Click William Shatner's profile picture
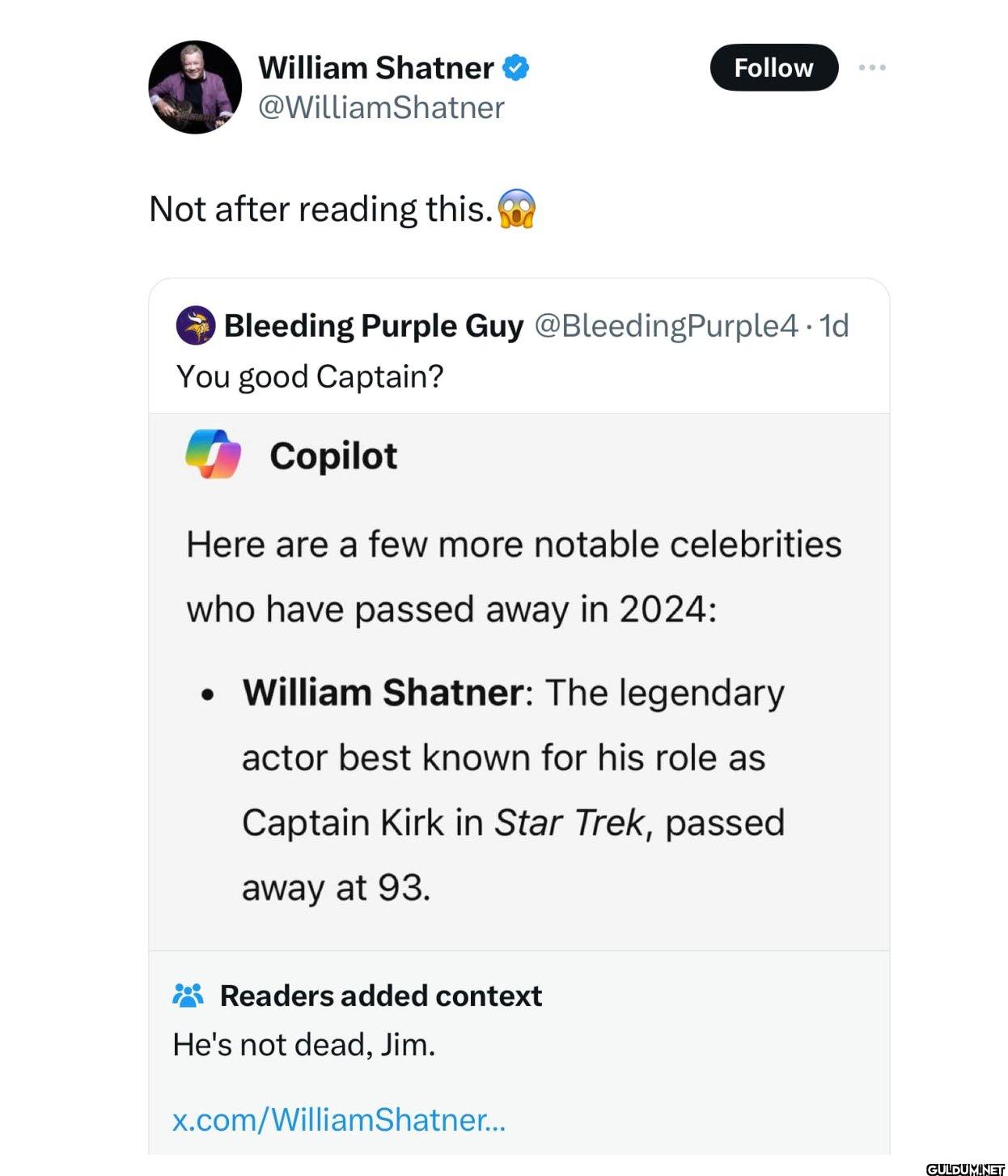The image size is (1008, 1176). point(193,87)
